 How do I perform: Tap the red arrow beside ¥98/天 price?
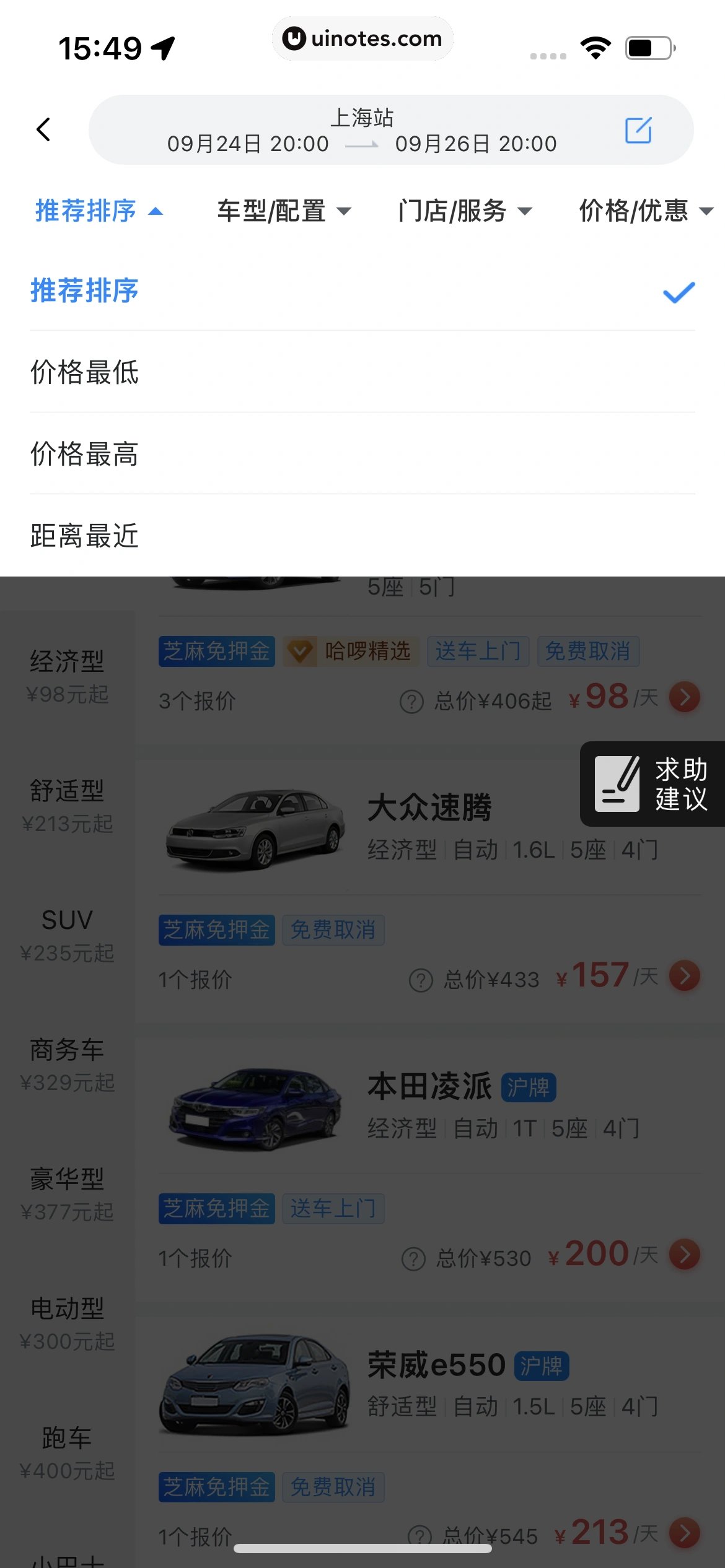point(684,697)
